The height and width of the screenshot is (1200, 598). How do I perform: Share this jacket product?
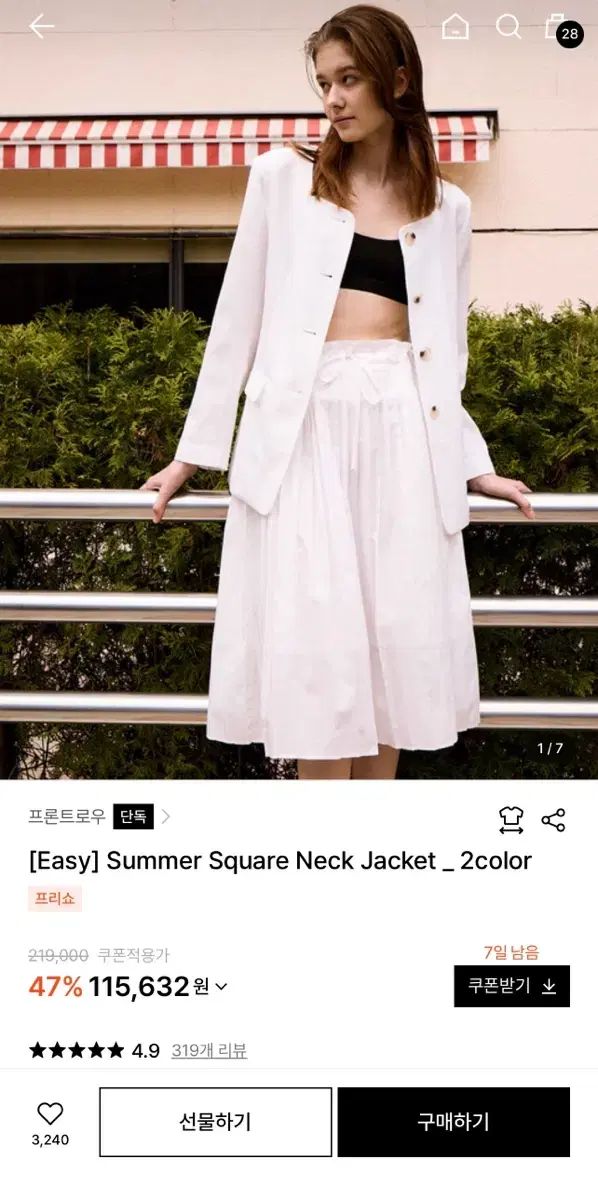tap(553, 820)
